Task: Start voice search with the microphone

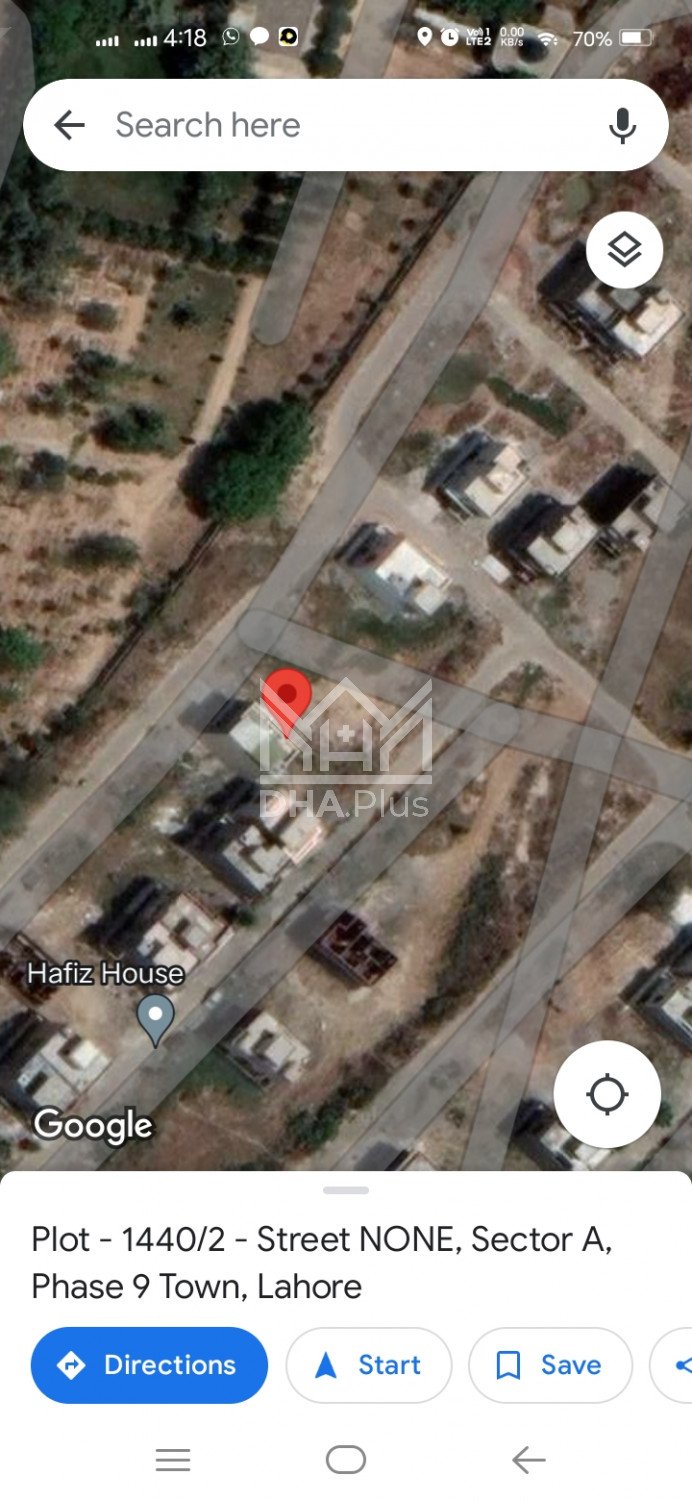Action: point(622,126)
